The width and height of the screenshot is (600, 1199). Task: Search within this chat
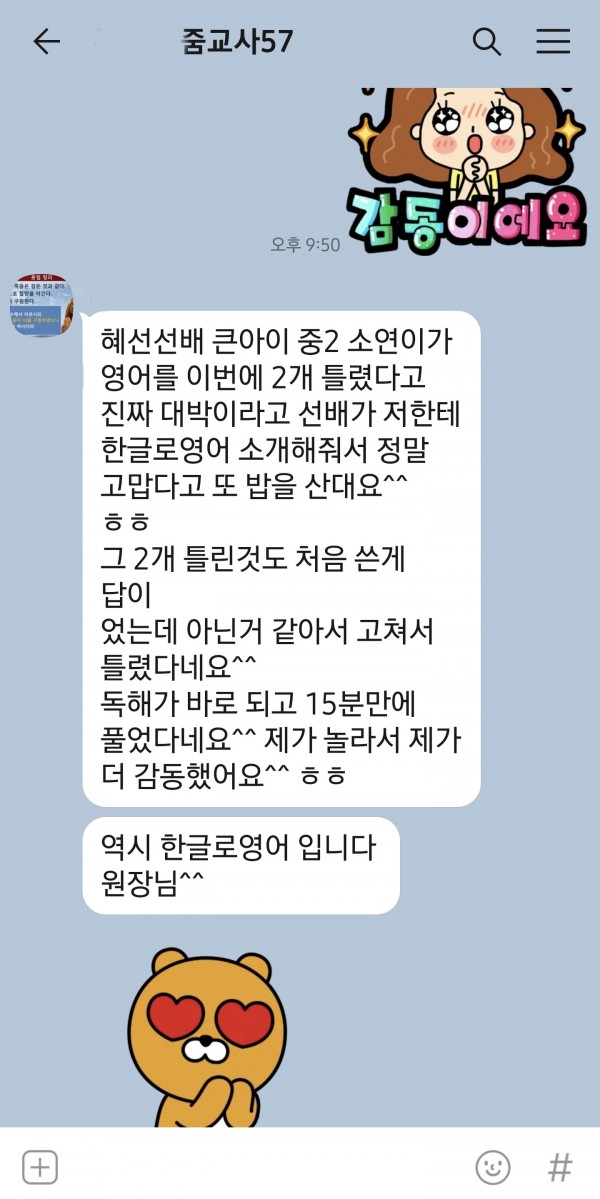(486, 41)
